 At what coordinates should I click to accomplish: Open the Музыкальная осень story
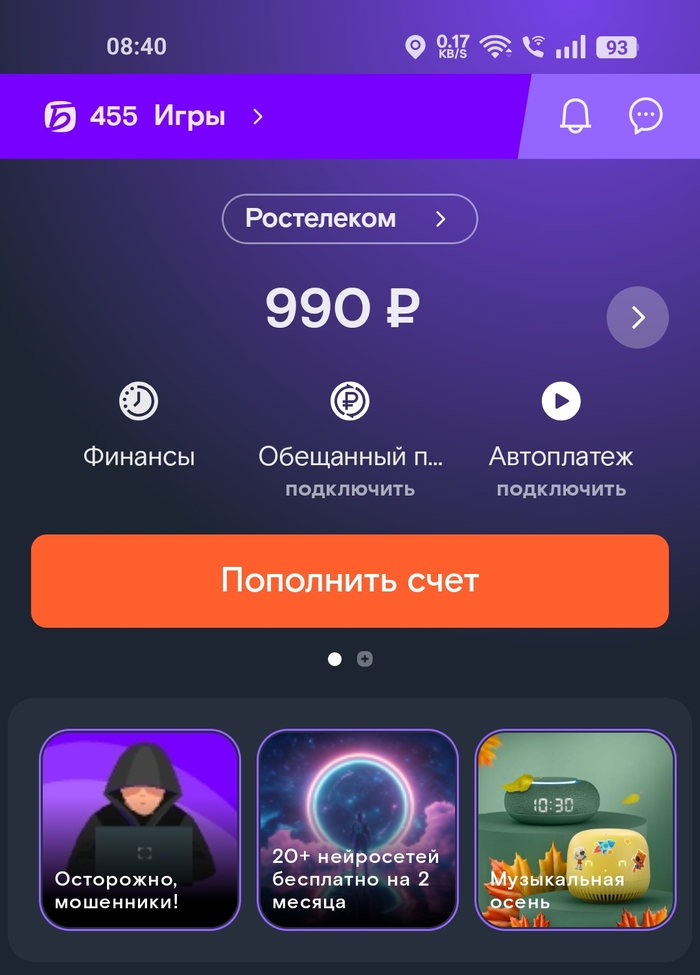(x=574, y=830)
